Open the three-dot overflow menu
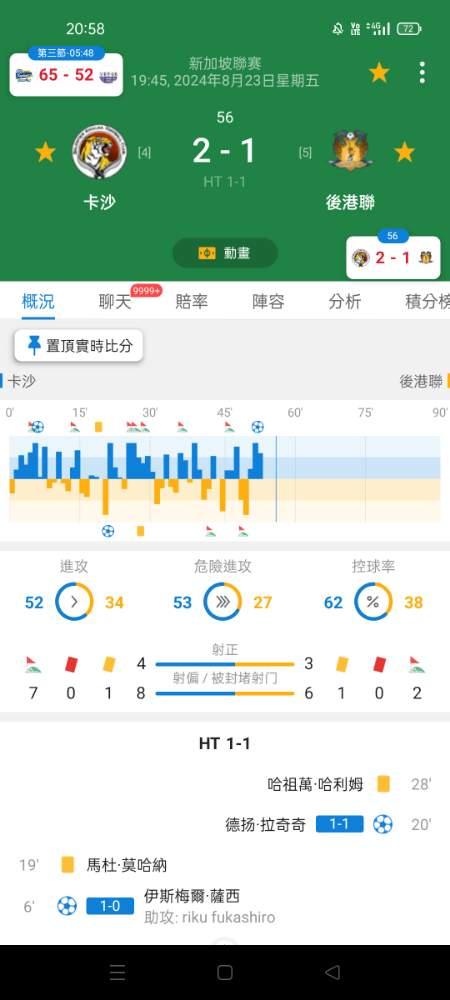The width and height of the screenshot is (450, 1000). pos(422,73)
